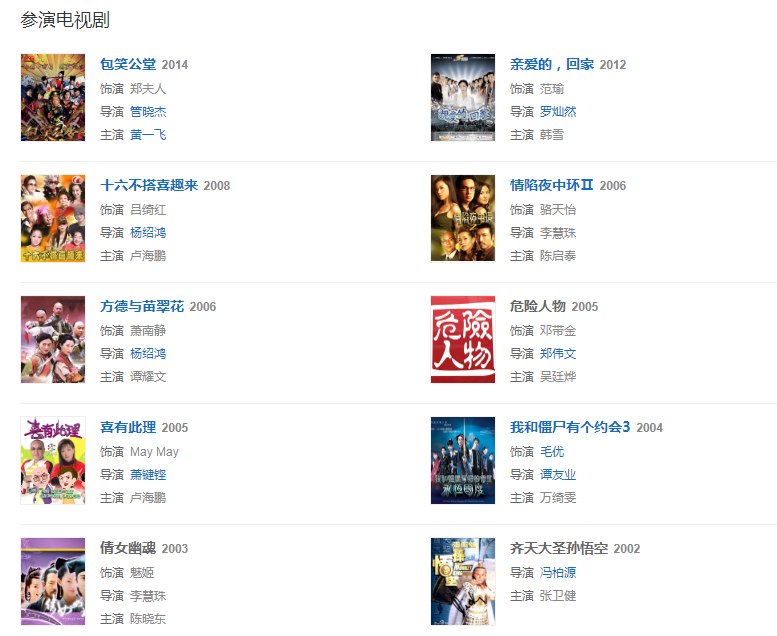Open the 包笑公堂 title link

(128, 65)
